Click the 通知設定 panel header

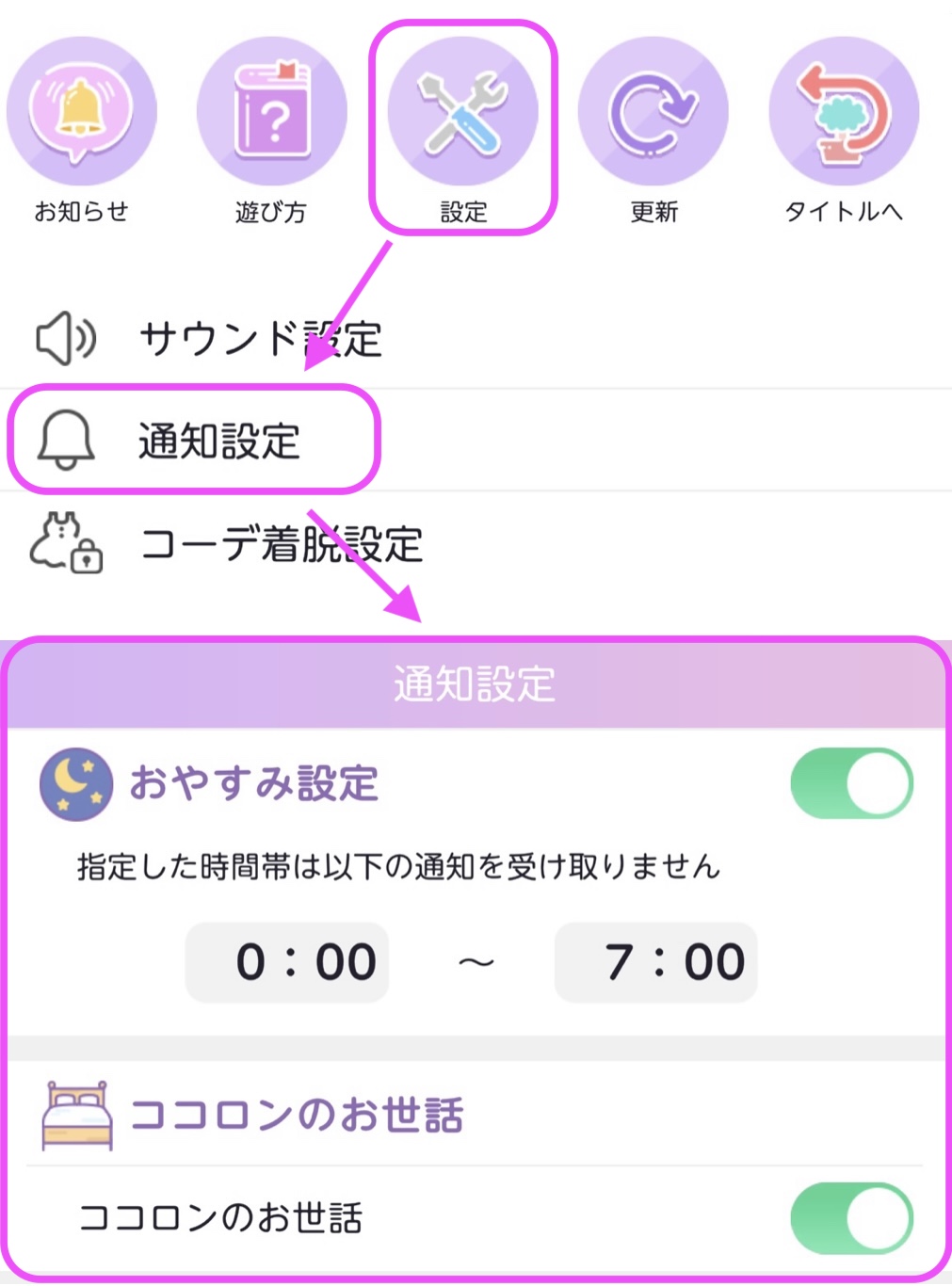pos(476,684)
